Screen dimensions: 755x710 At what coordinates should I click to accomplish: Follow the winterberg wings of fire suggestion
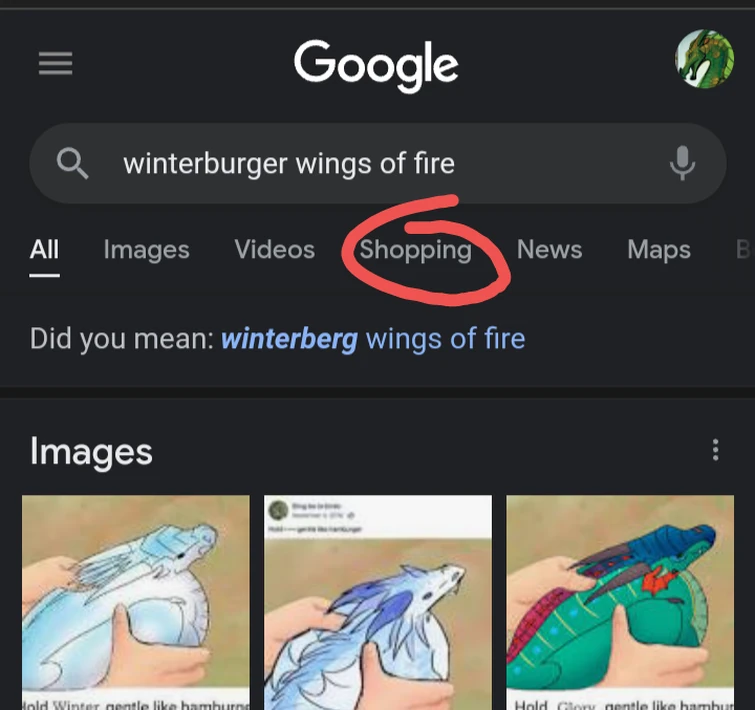point(372,339)
